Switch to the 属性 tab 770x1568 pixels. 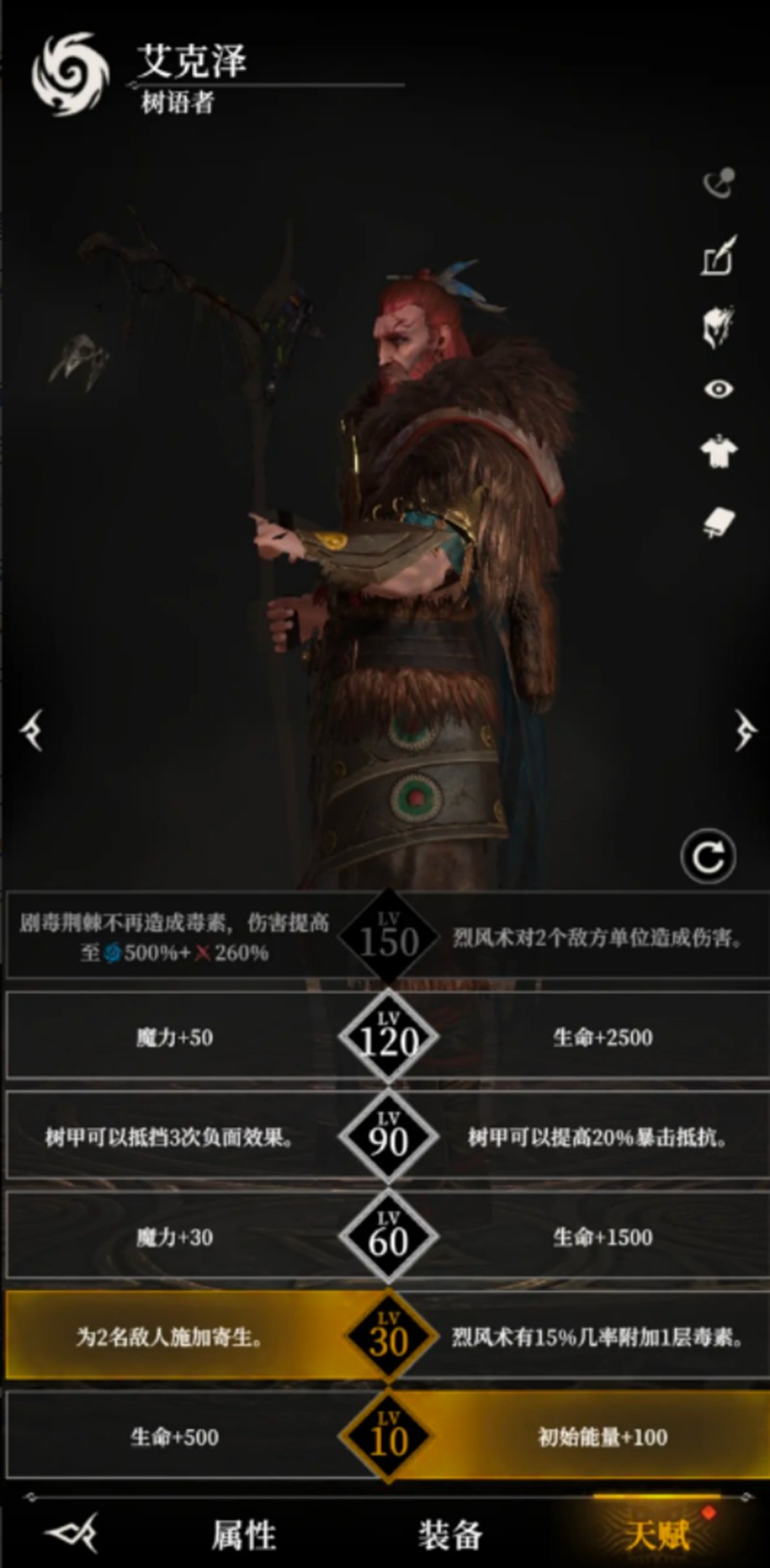pyautogui.click(x=244, y=1533)
